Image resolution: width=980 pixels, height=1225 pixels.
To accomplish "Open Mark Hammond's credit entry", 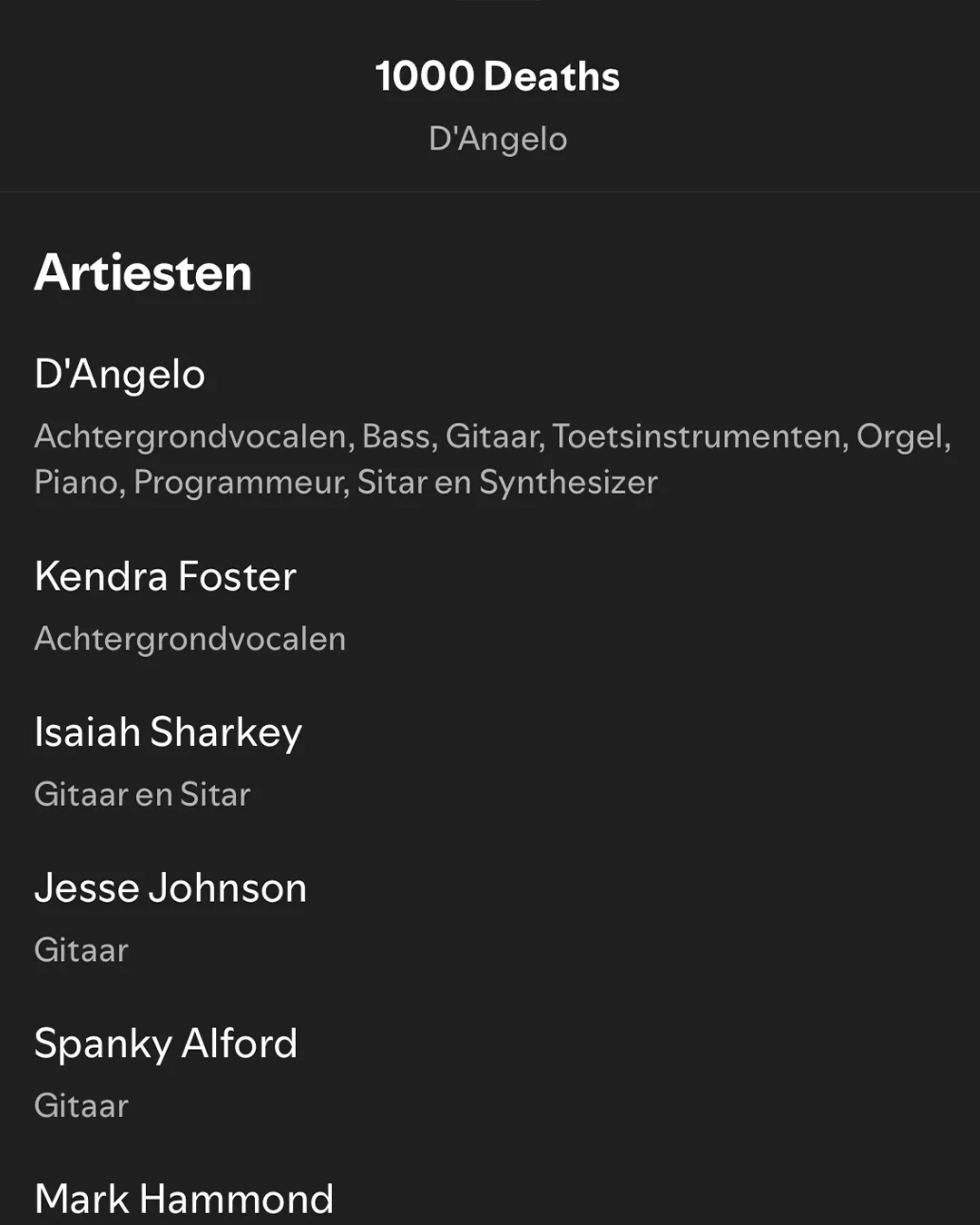I will (184, 1199).
